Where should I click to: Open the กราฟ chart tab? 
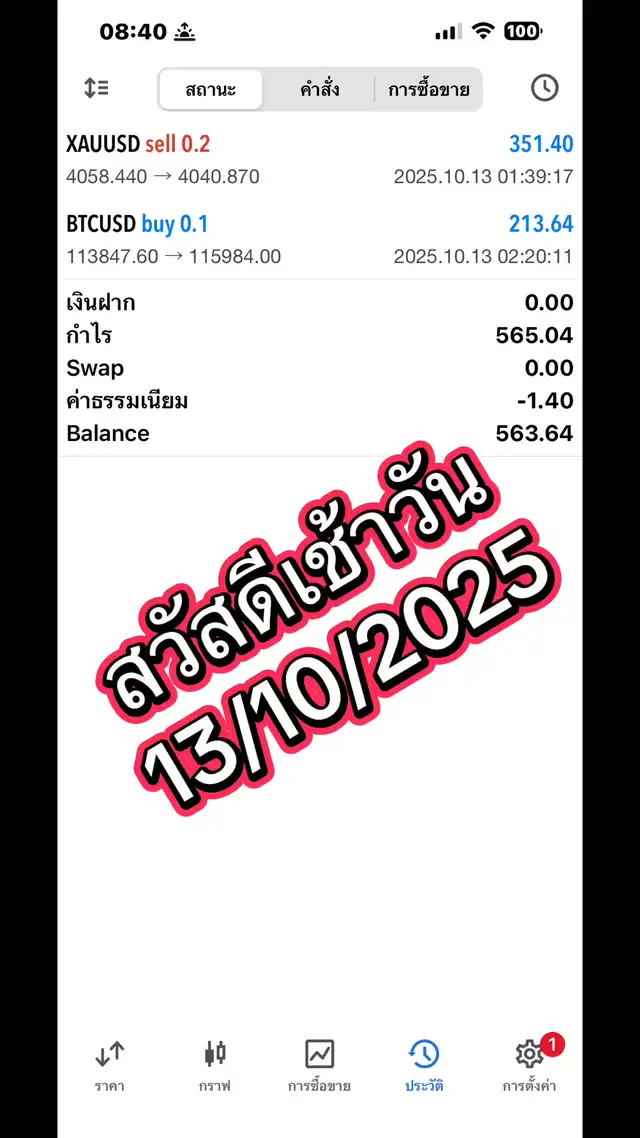214,1065
